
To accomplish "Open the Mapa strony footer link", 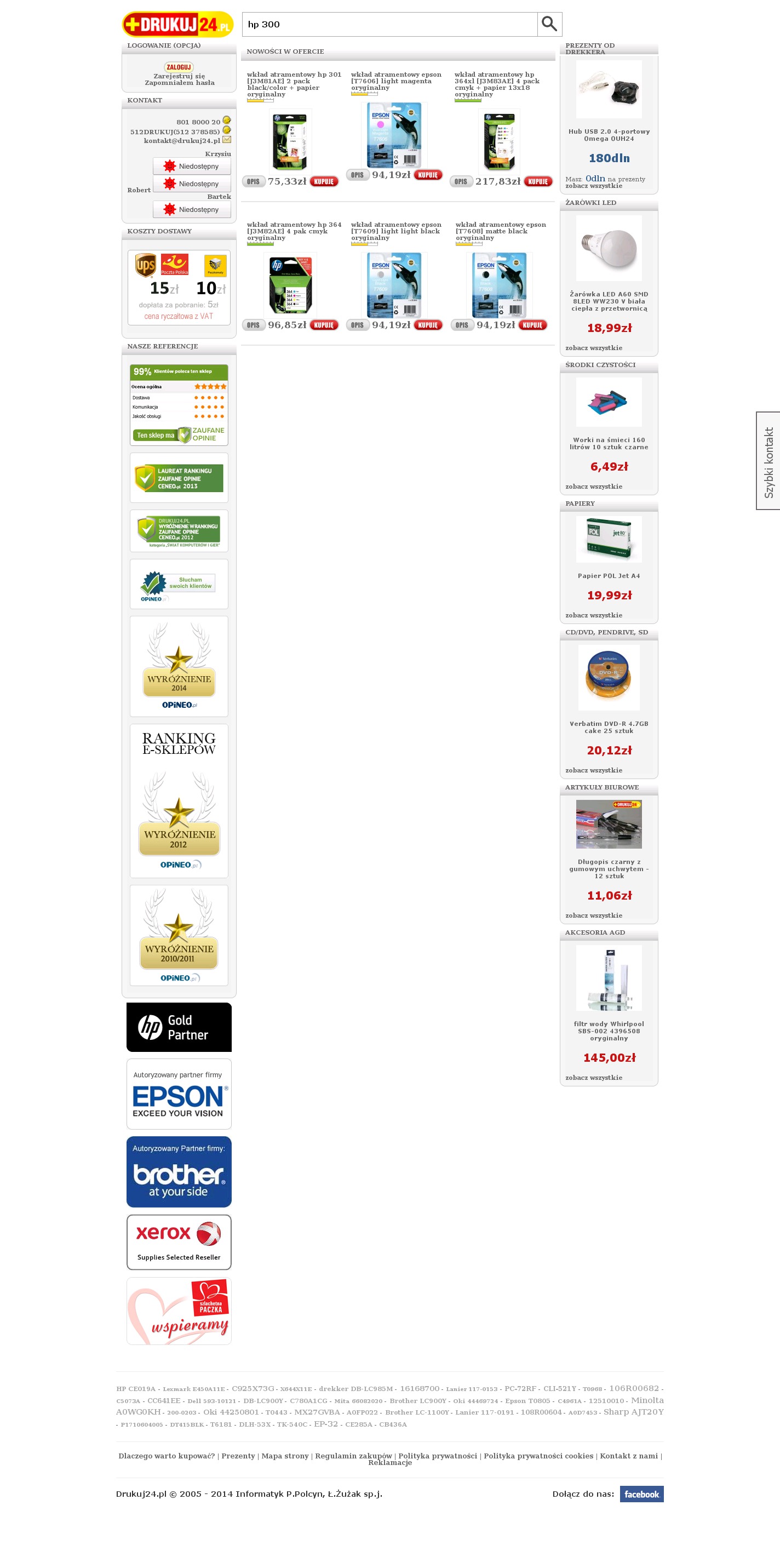I will [285, 1455].
